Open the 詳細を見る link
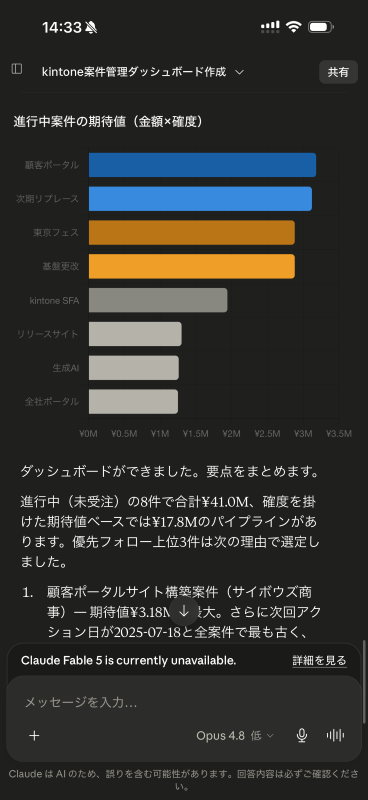This screenshot has width=368, height=800. (320, 661)
